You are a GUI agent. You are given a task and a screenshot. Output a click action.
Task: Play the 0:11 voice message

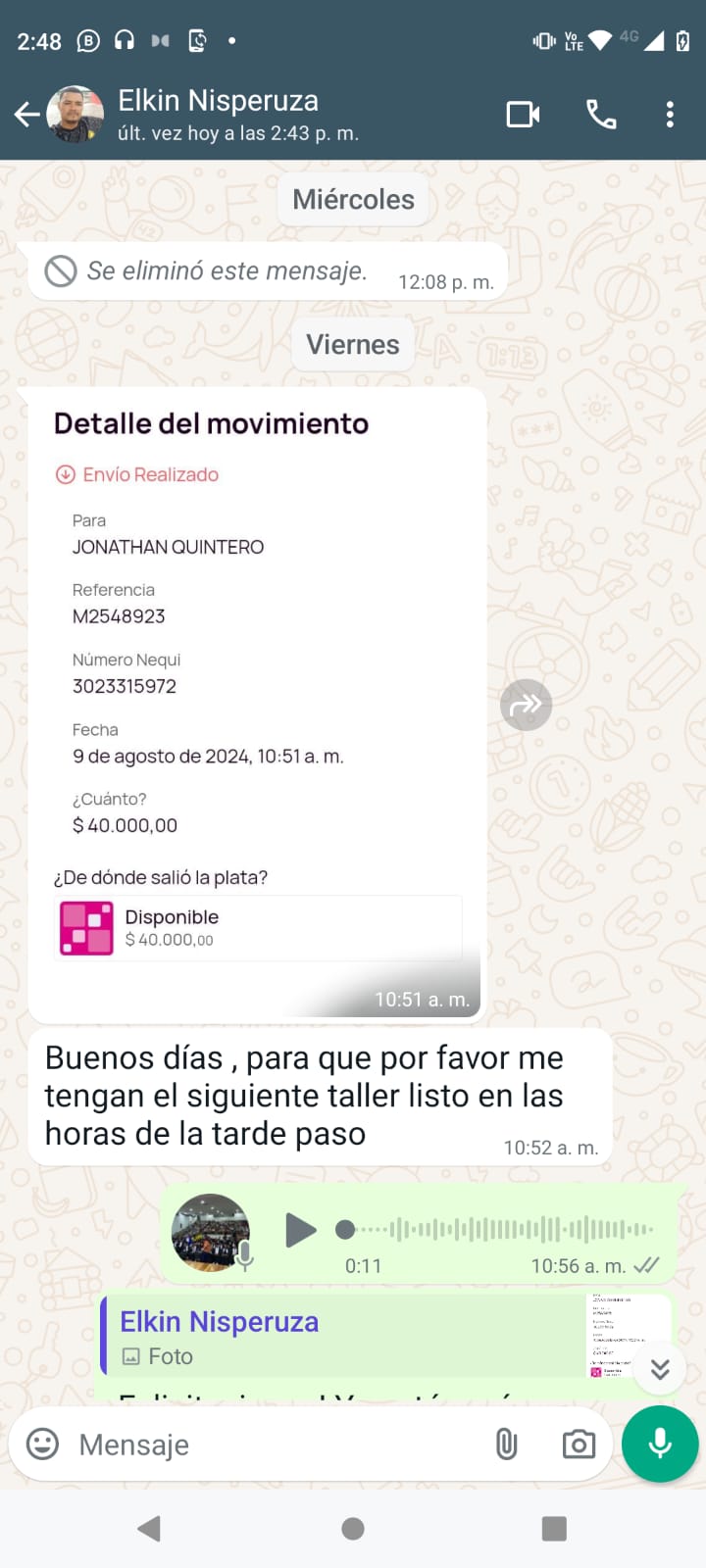point(301,1230)
